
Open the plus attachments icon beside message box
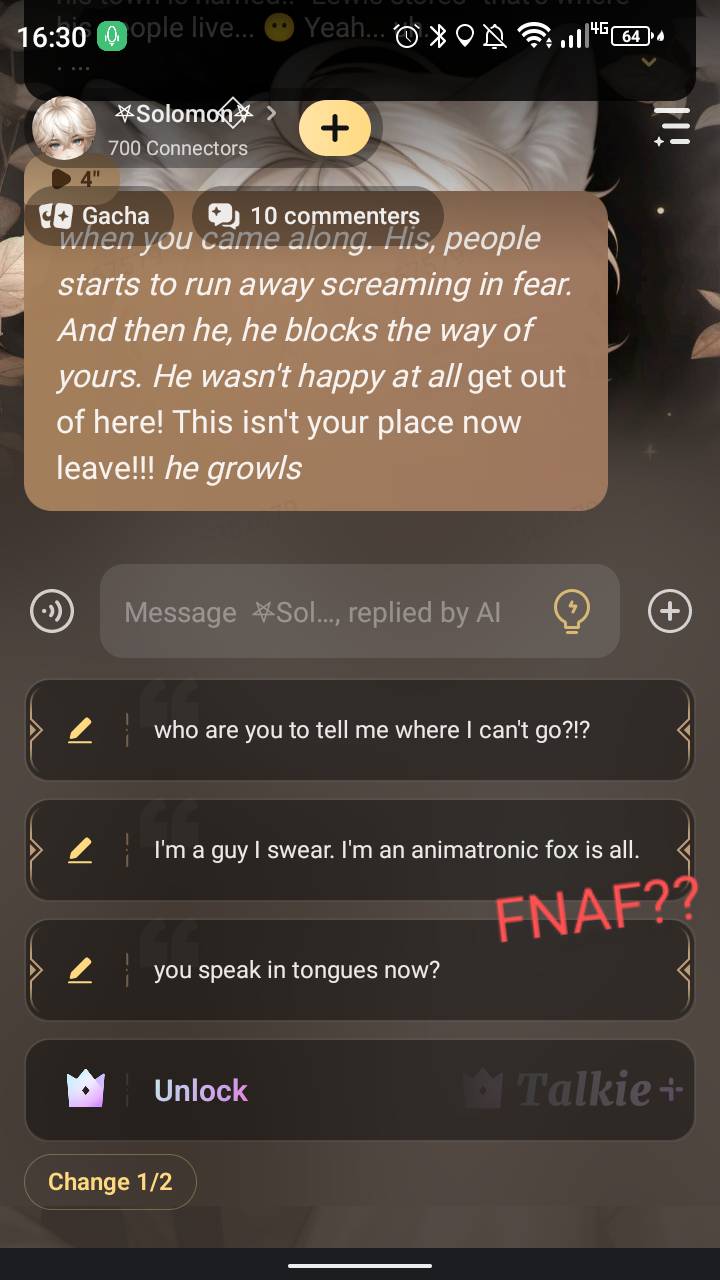pyautogui.click(x=670, y=611)
